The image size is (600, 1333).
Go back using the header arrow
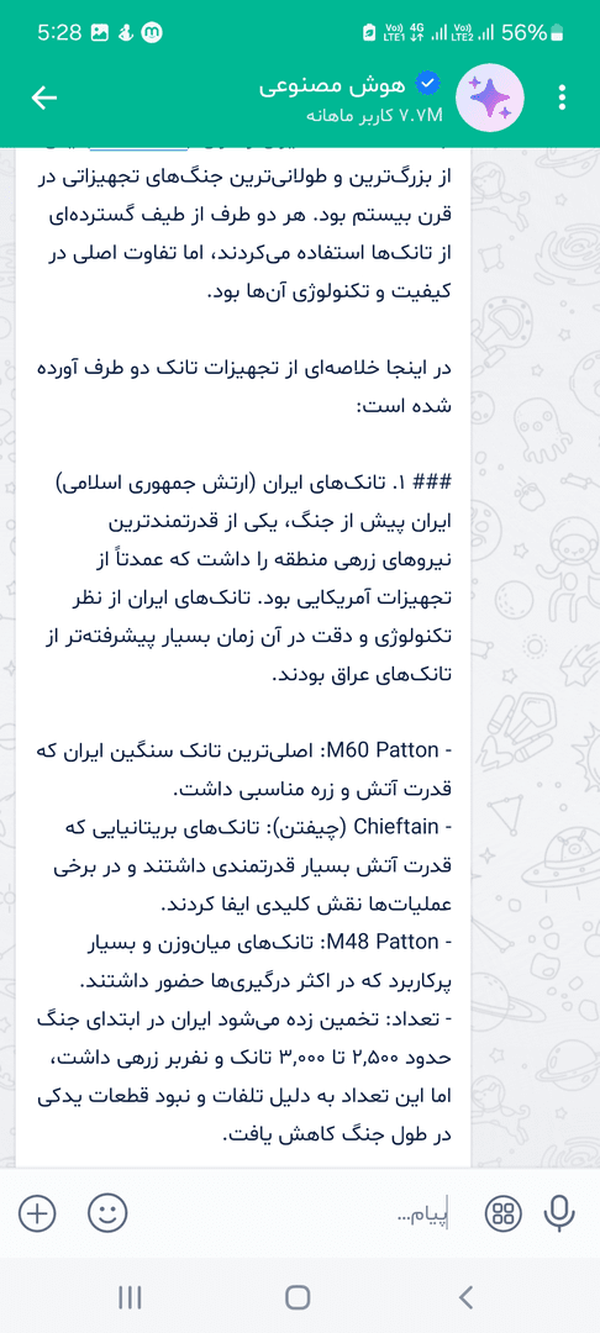(x=45, y=97)
